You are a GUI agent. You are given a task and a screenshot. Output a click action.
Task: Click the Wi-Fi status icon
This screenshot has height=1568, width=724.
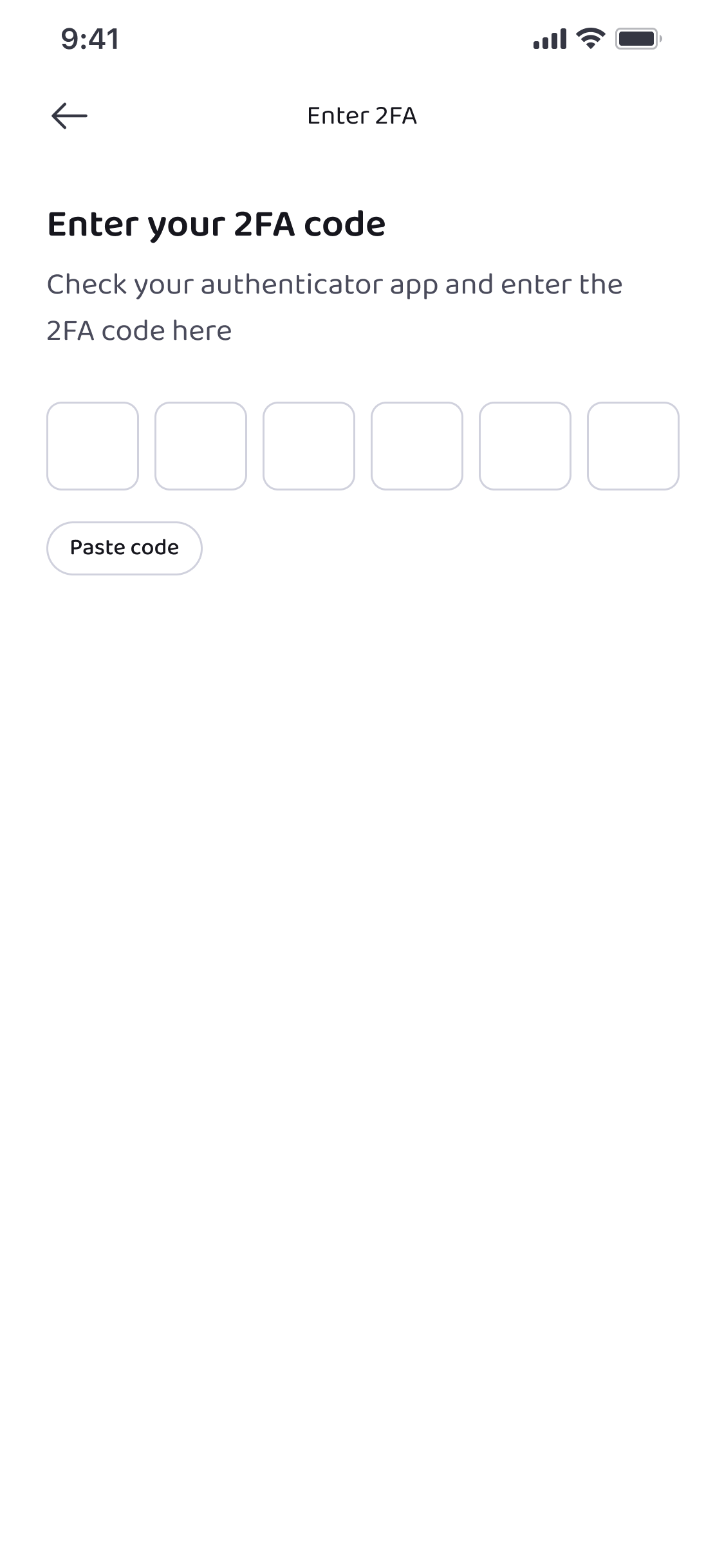click(588, 38)
